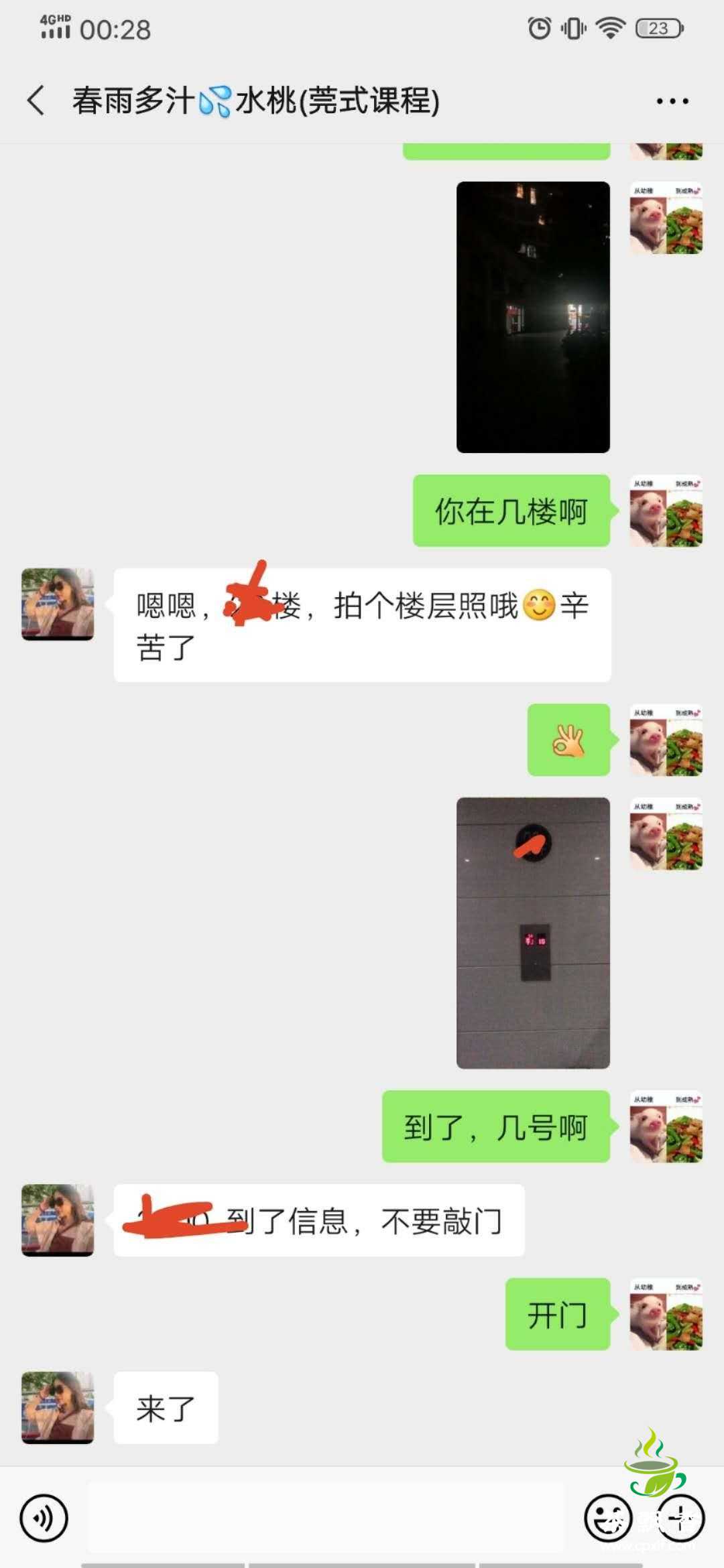Switch to voice message input
Screen dimensions: 724x1568
(44, 1518)
